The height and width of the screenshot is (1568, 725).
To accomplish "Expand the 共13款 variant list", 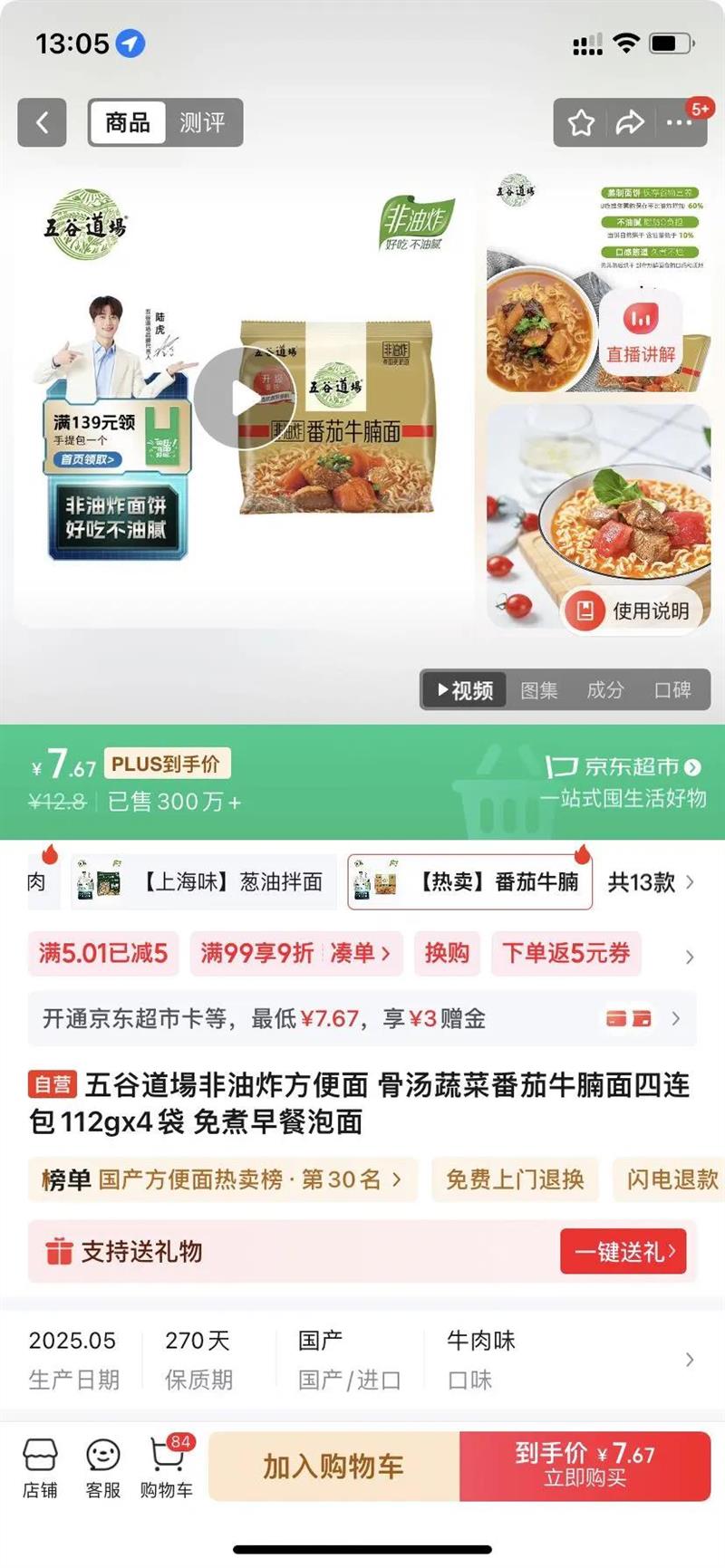I will pos(651,882).
